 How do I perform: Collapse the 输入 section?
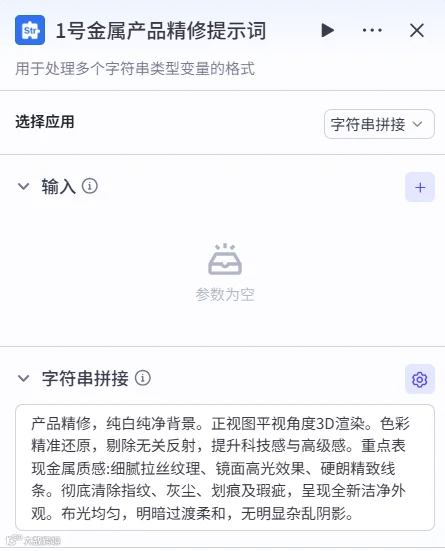click(x=24, y=186)
